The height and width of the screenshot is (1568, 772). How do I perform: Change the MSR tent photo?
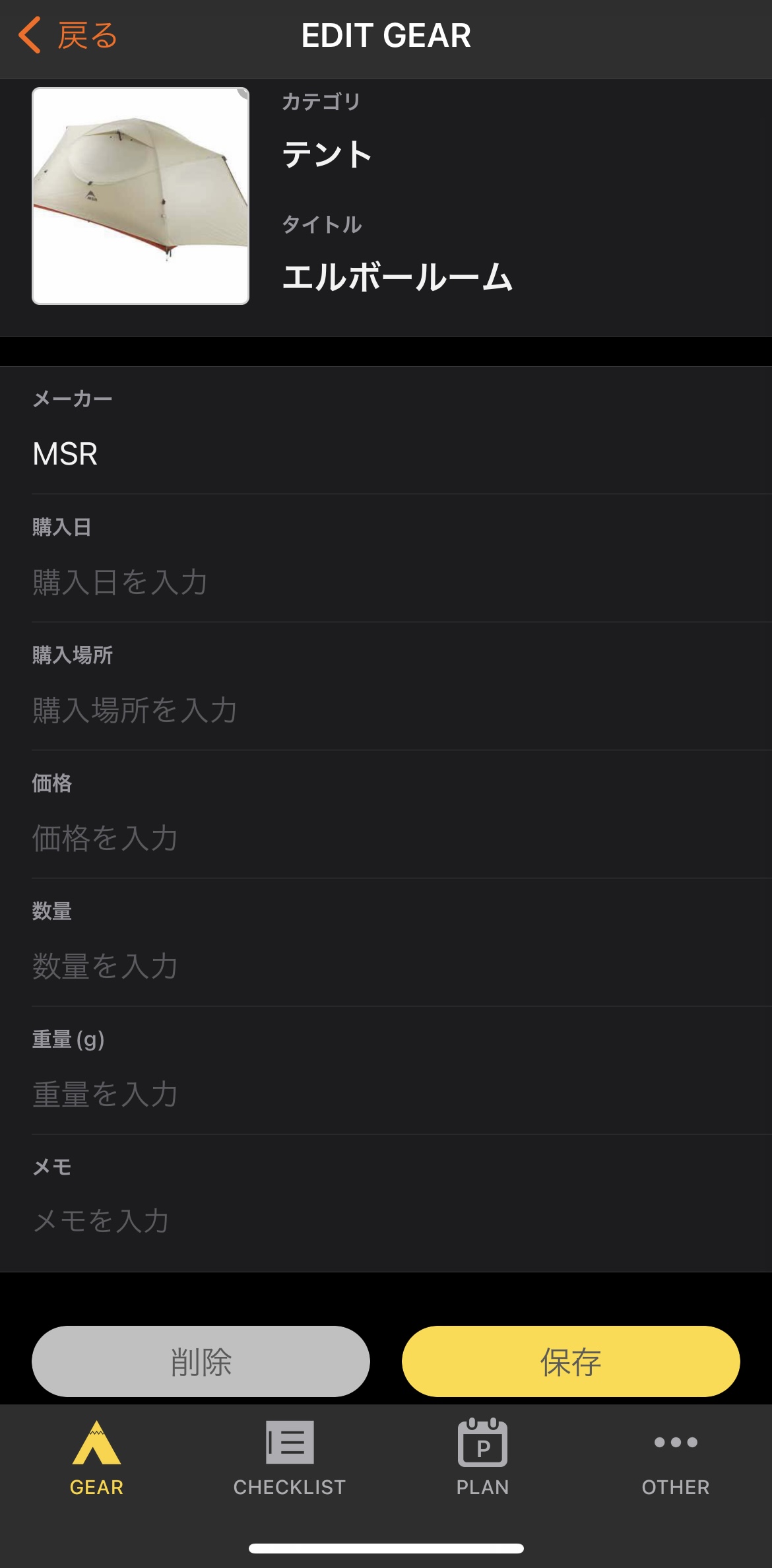(141, 196)
